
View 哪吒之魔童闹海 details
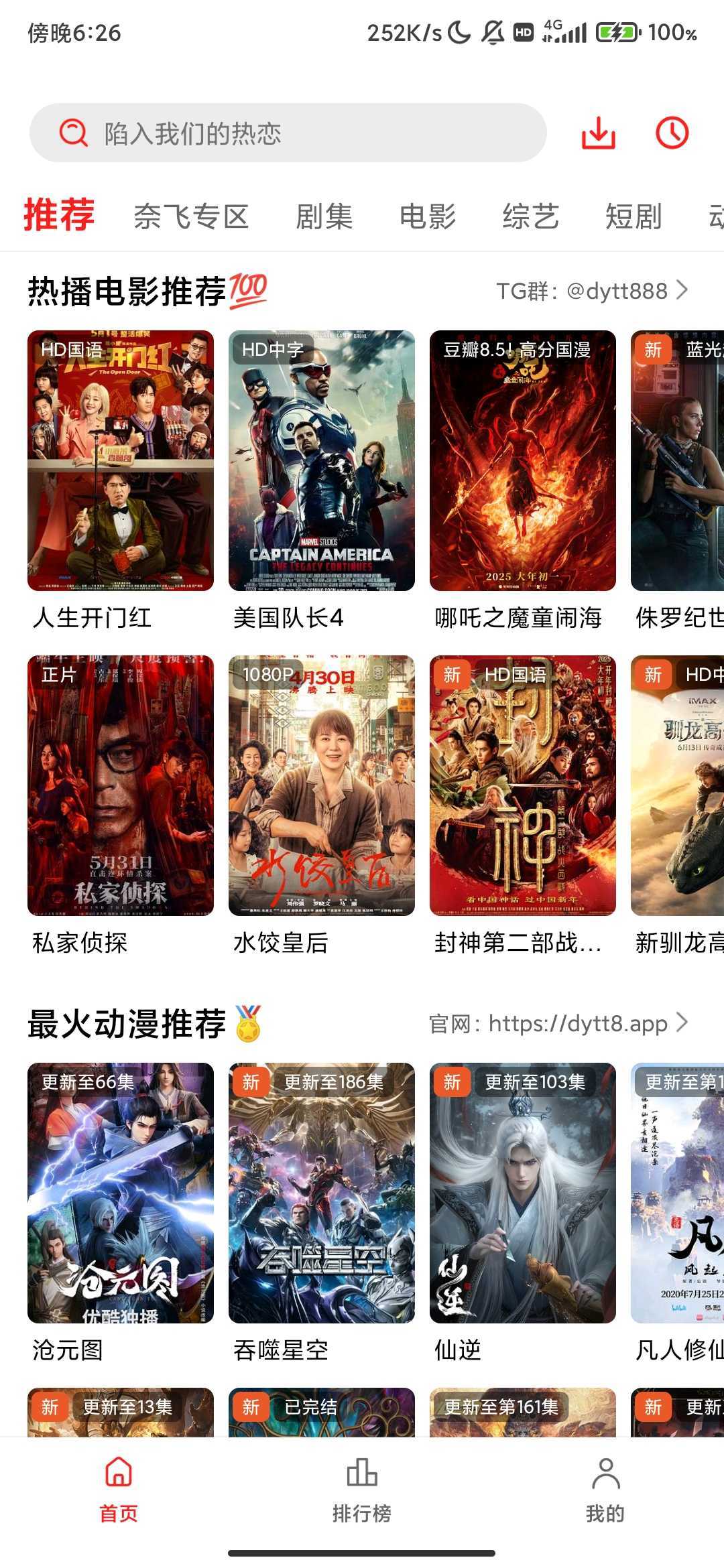[x=523, y=461]
